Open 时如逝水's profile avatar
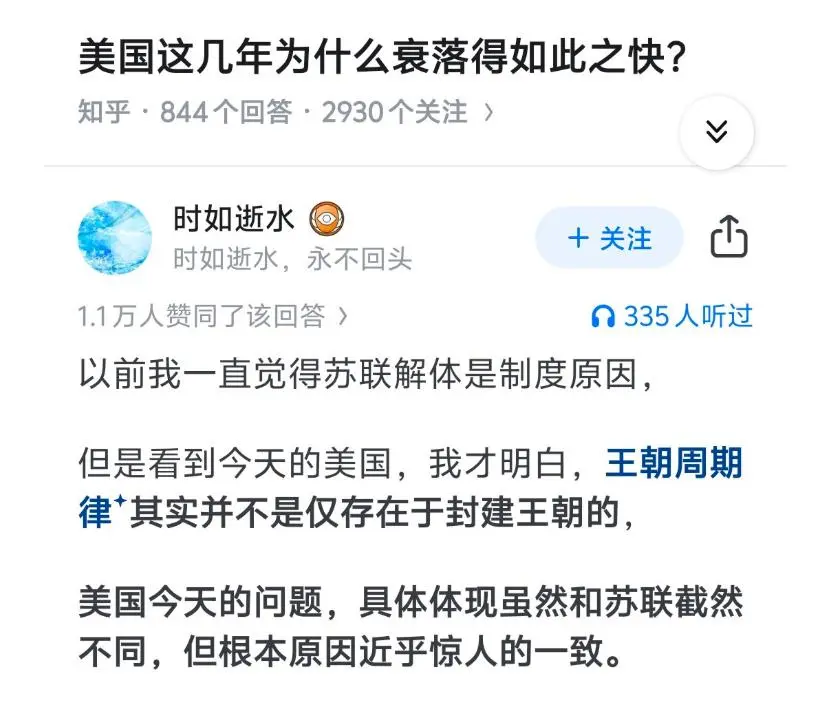Image resolution: width=820 pixels, height=711 pixels. [x=115, y=238]
